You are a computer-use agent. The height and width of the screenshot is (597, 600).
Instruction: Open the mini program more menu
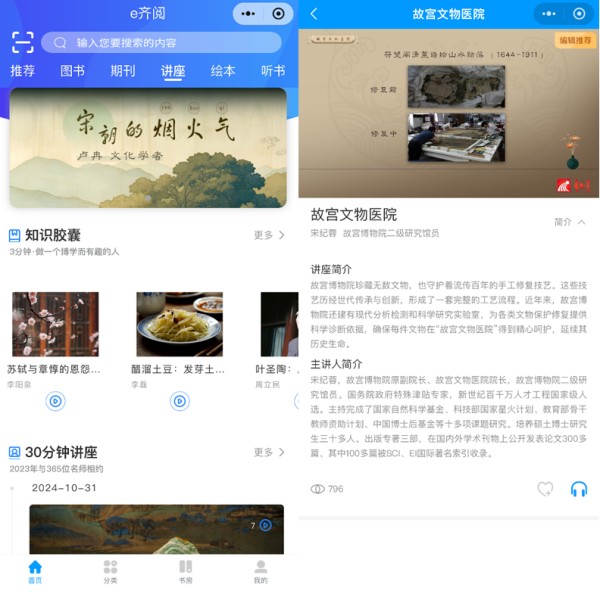pyautogui.click(x=549, y=14)
